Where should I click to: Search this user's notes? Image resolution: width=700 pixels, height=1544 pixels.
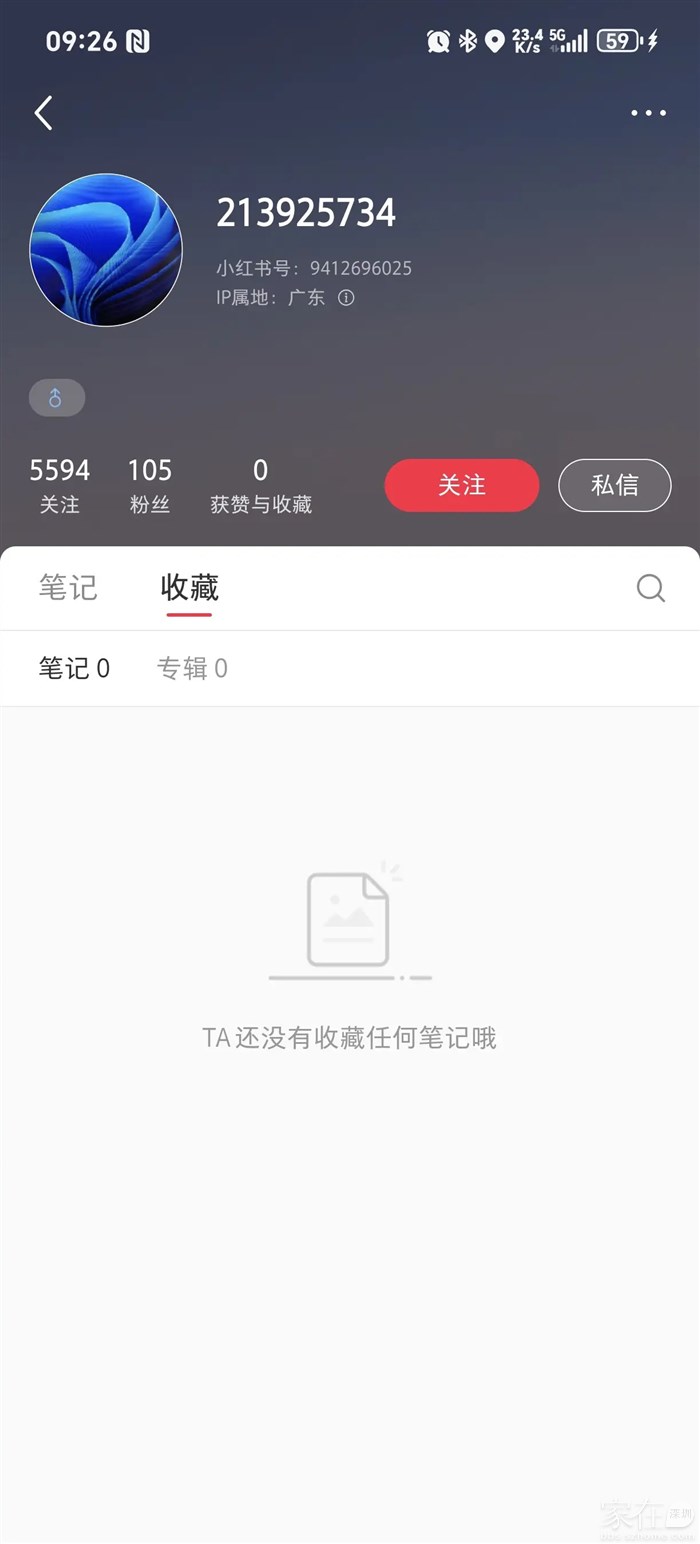click(x=650, y=588)
